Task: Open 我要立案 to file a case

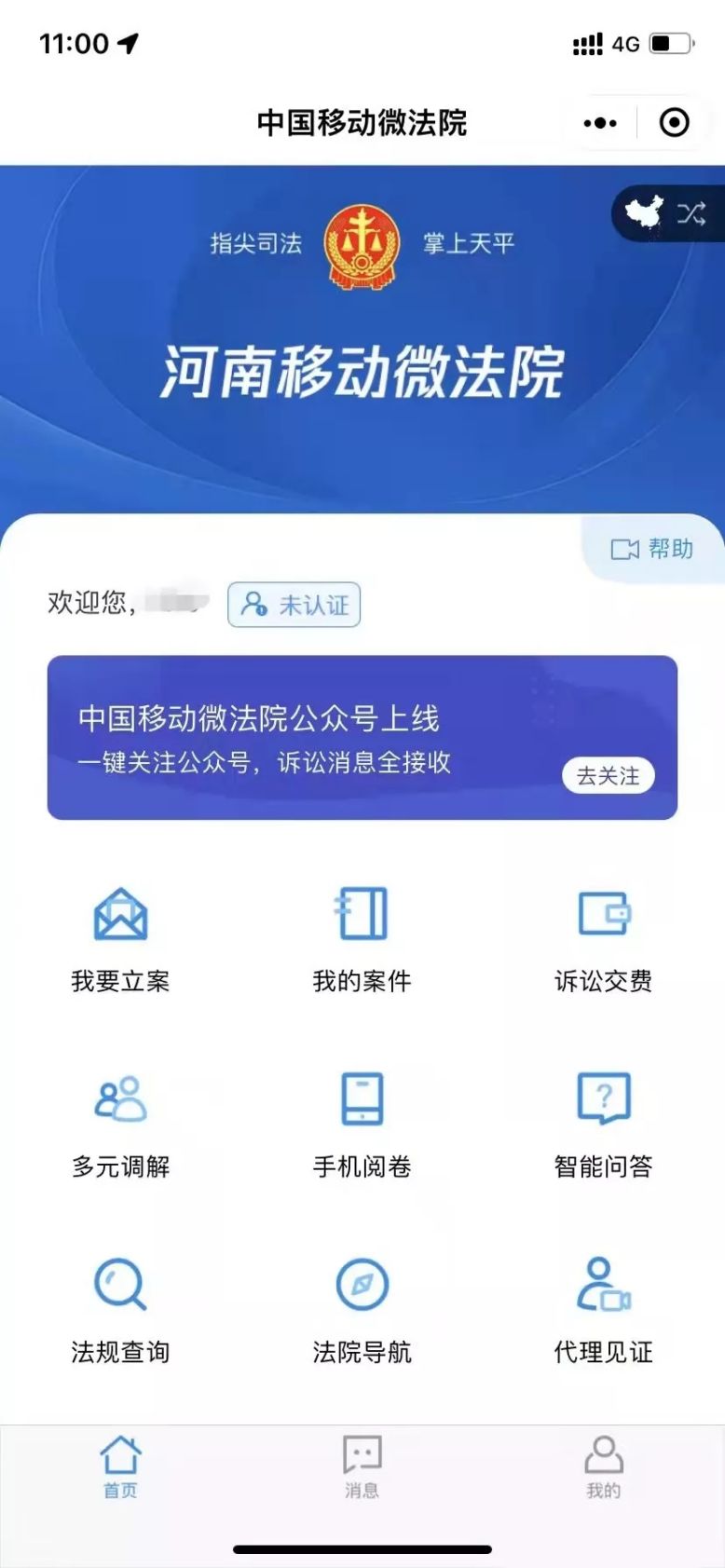Action: (x=121, y=938)
